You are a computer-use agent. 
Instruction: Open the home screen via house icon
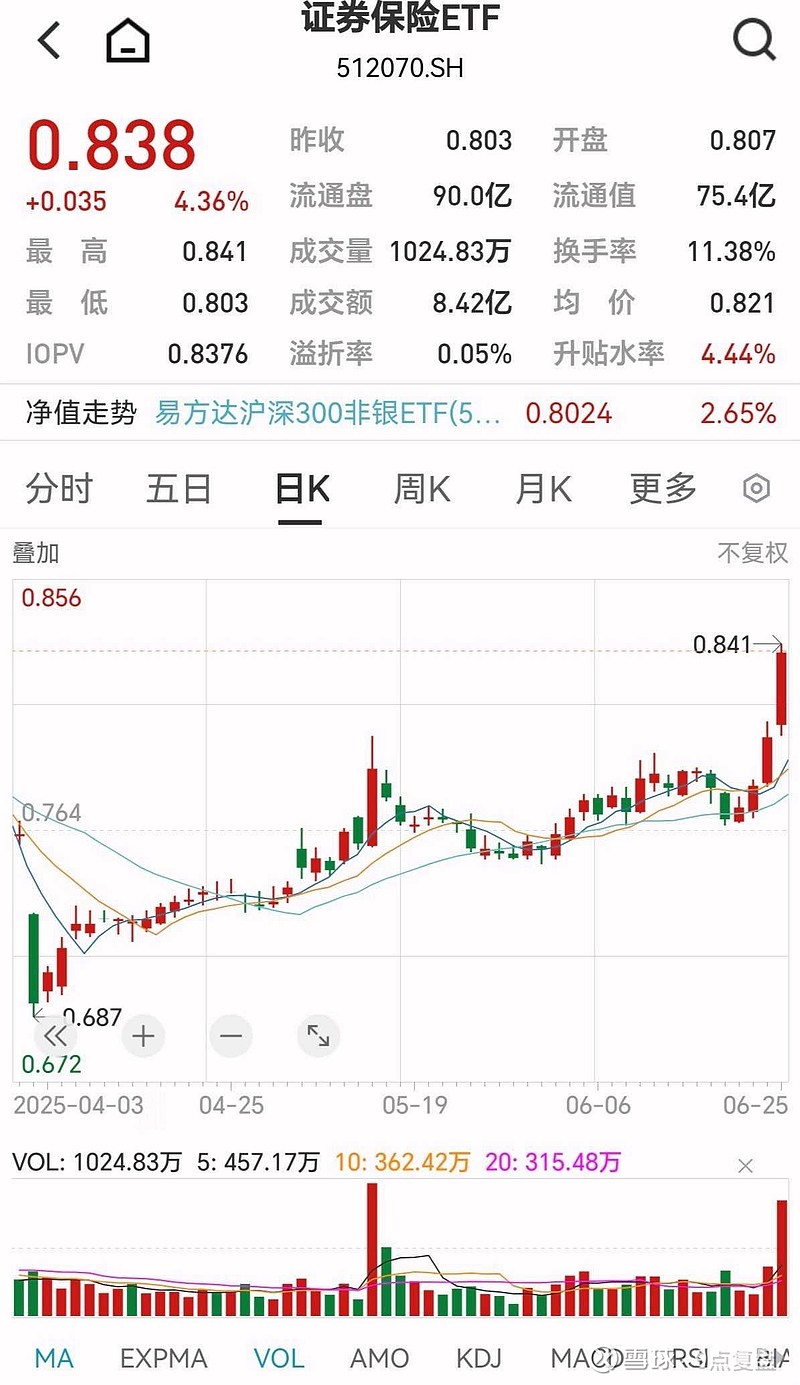point(126,40)
